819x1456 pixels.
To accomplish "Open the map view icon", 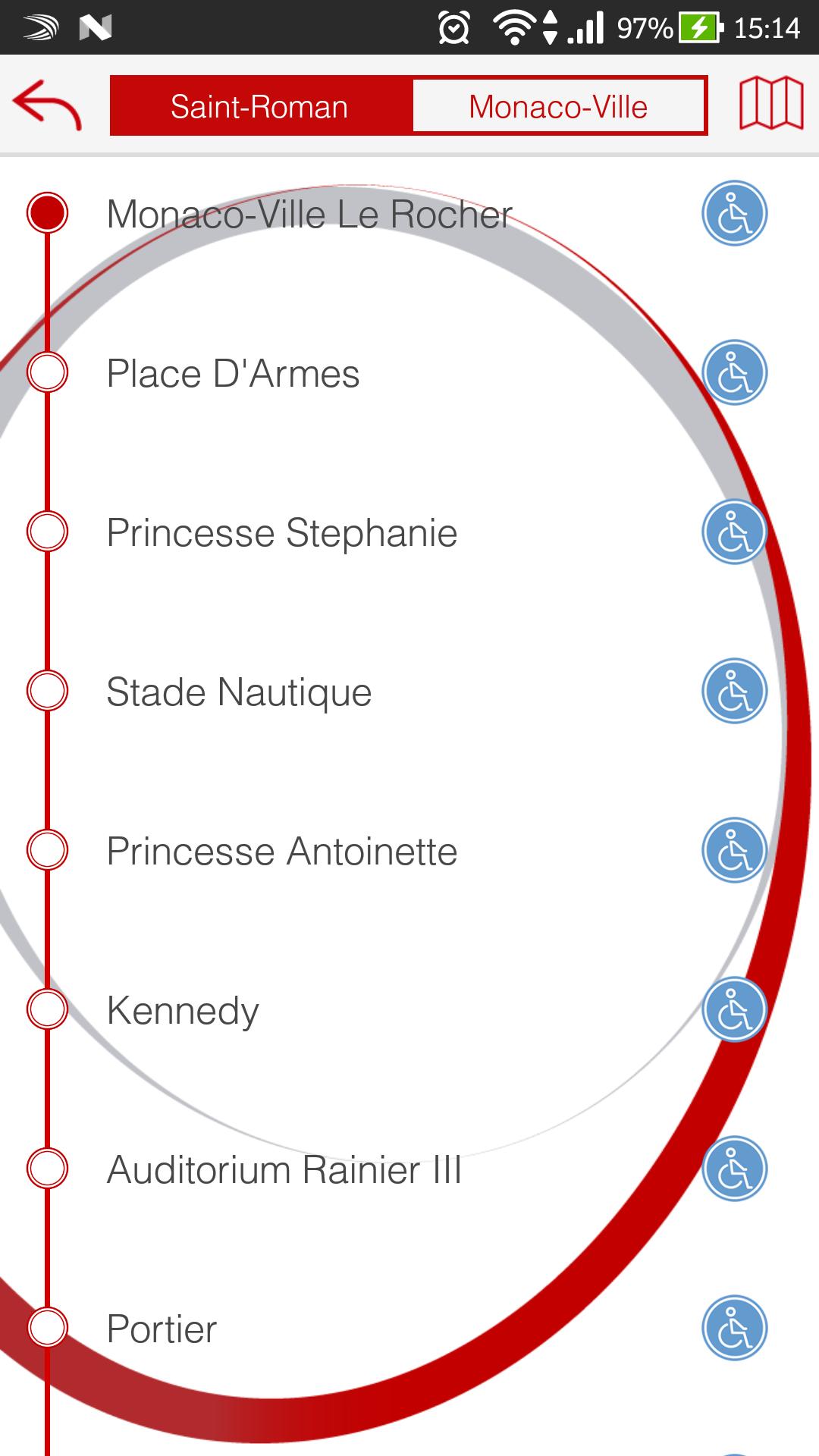I will click(771, 104).
